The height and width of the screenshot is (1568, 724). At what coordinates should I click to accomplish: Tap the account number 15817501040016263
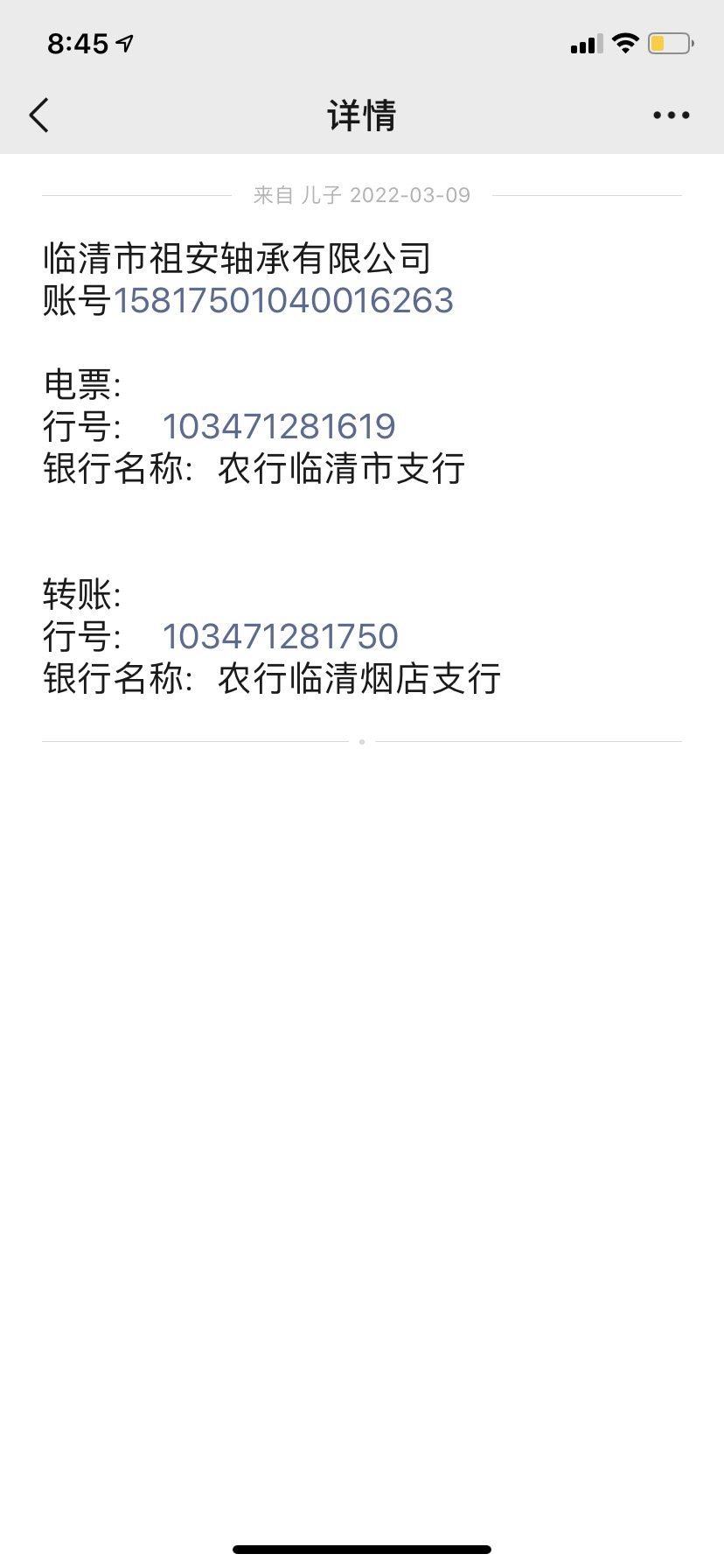[x=283, y=301]
